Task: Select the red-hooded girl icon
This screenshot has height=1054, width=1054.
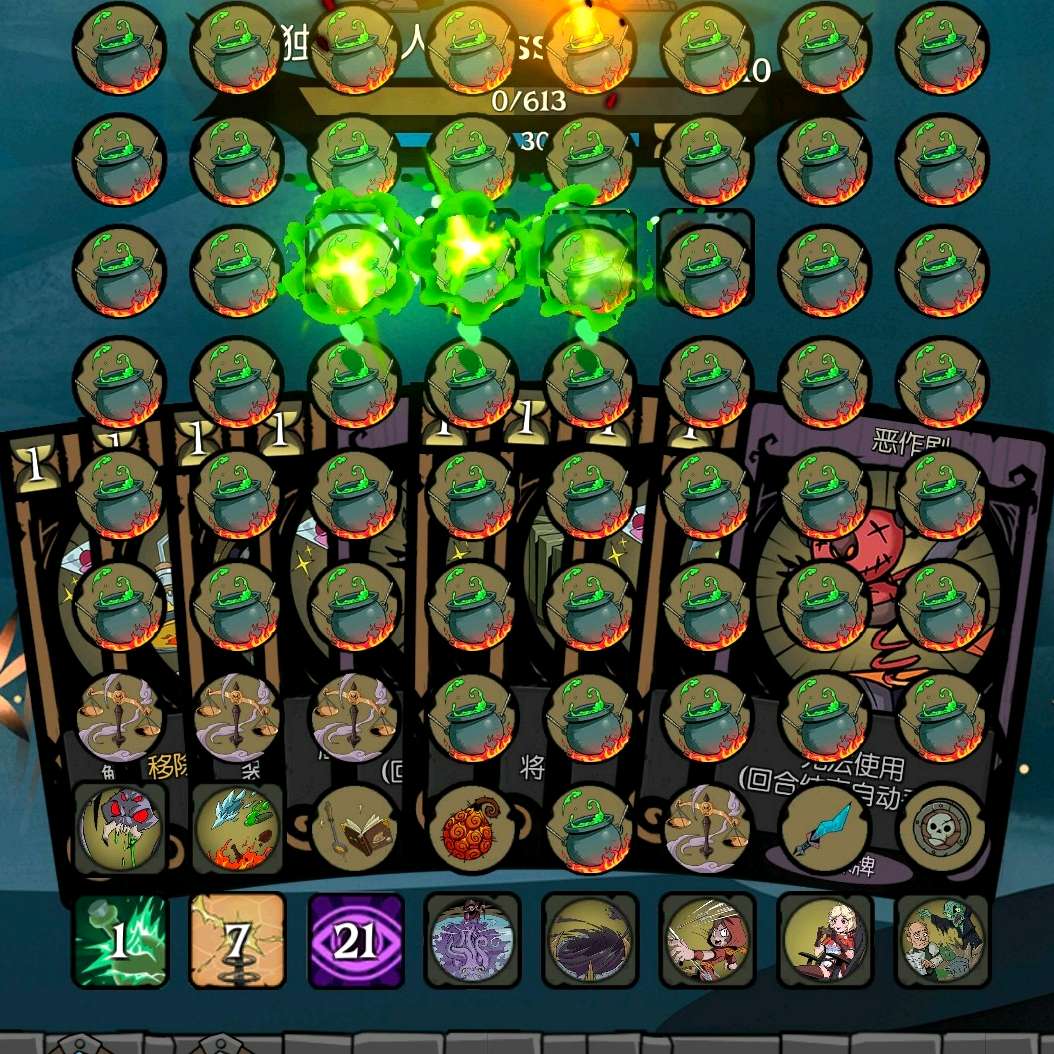Action: (707, 941)
